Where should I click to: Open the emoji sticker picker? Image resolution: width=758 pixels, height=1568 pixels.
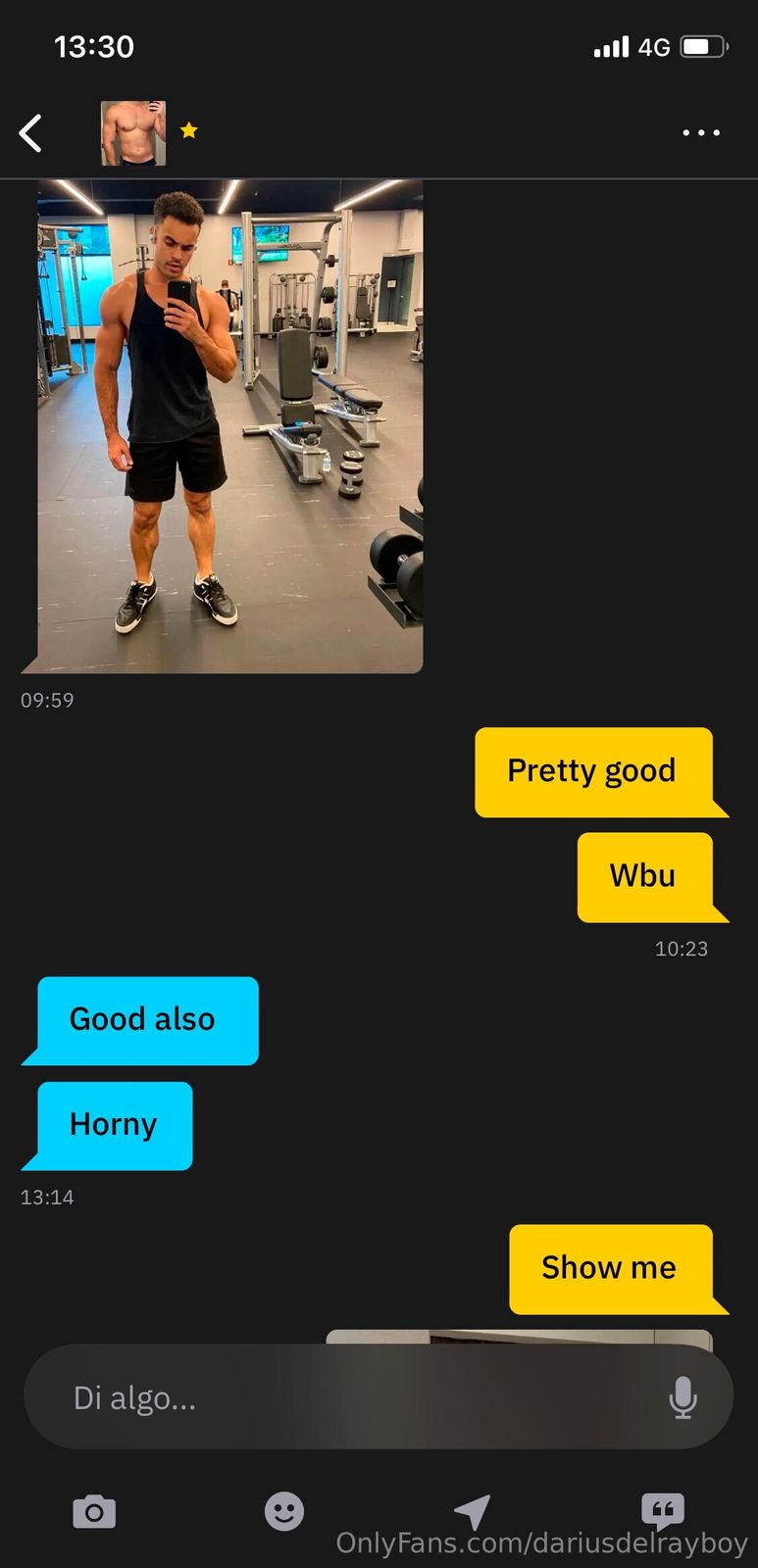point(284,1512)
